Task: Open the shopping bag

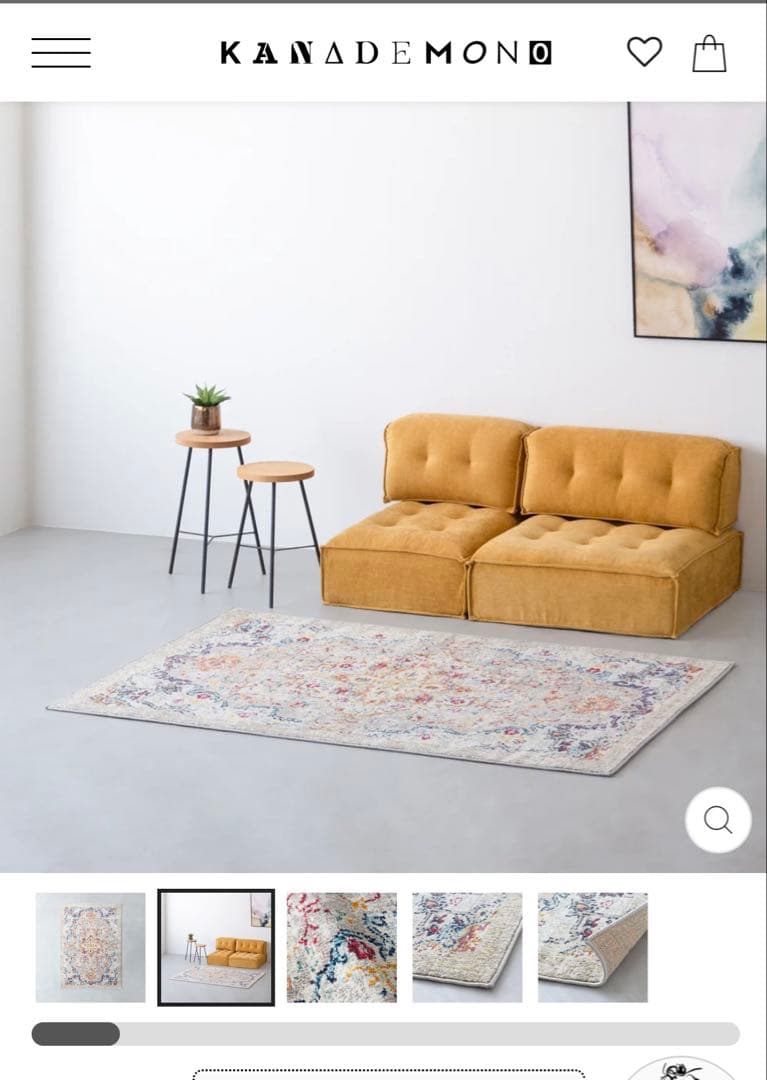Action: coord(709,53)
